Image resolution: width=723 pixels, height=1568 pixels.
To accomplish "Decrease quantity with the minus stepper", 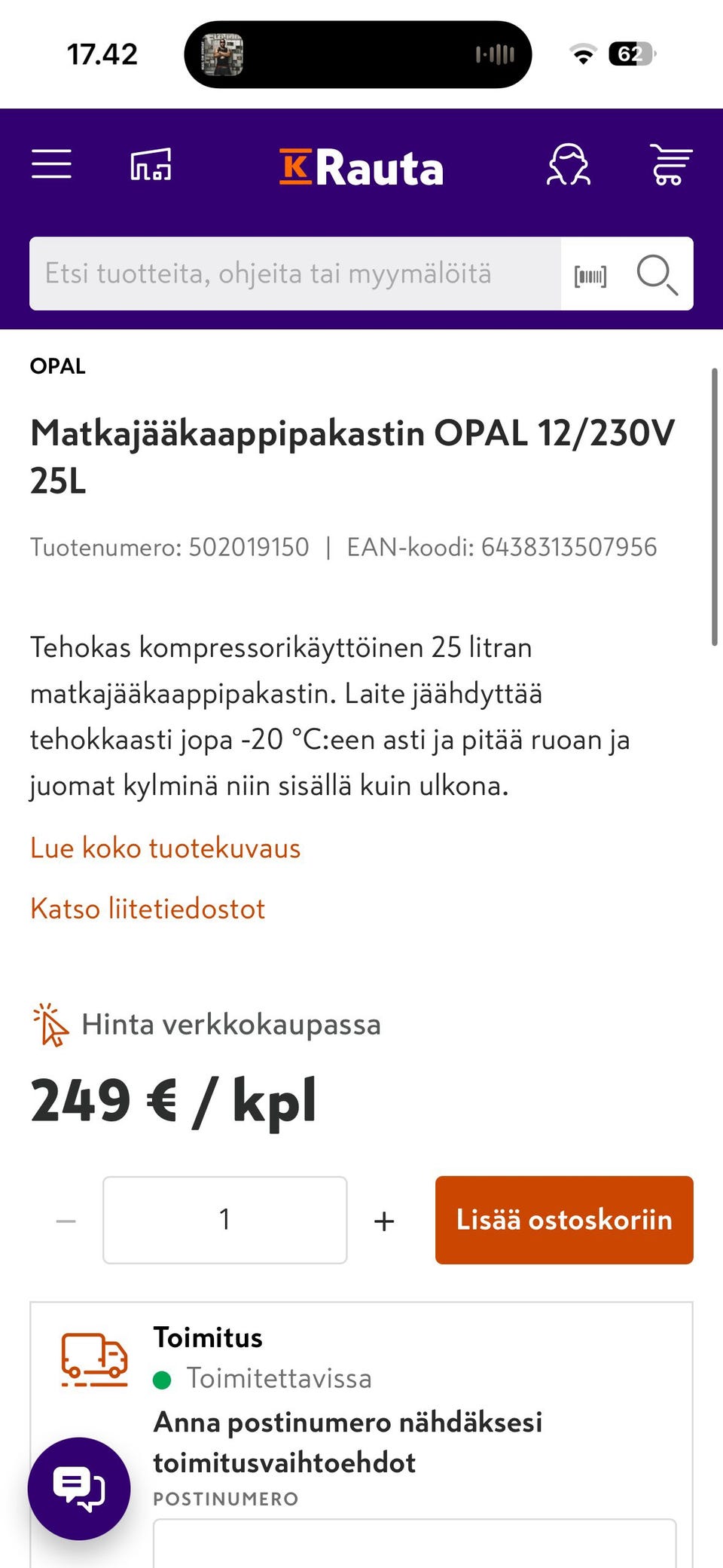I will [x=66, y=1218].
